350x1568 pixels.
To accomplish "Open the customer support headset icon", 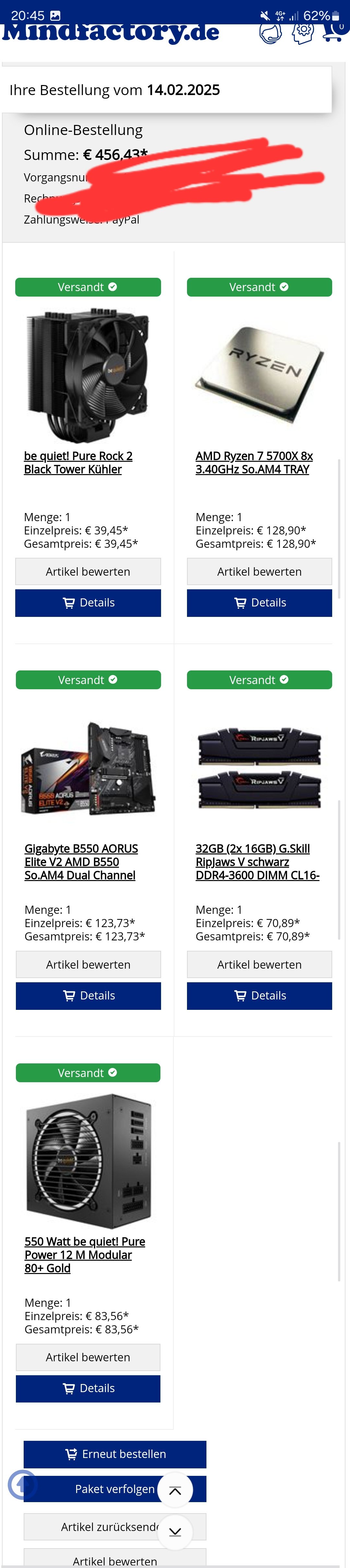I will point(270,33).
